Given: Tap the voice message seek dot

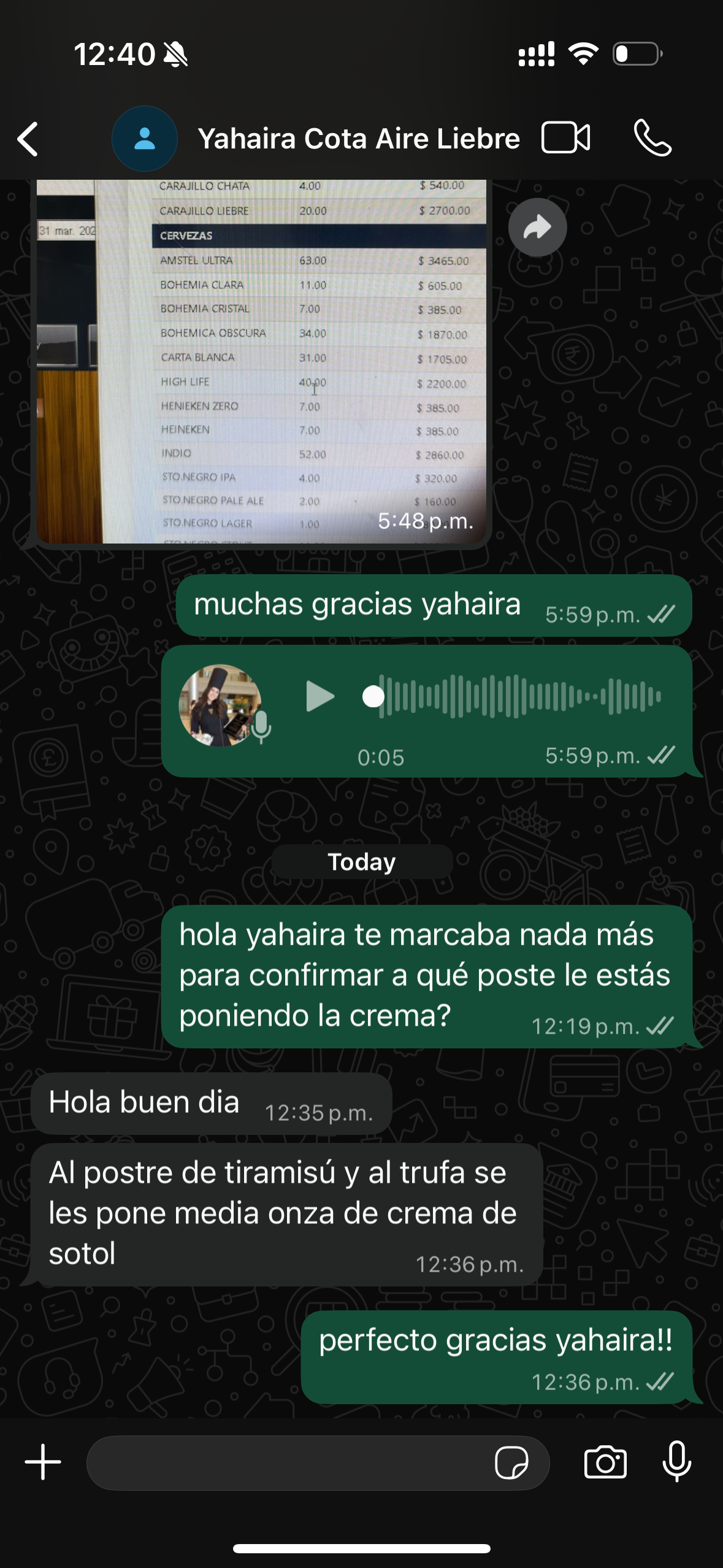Looking at the screenshot, I should [x=373, y=696].
